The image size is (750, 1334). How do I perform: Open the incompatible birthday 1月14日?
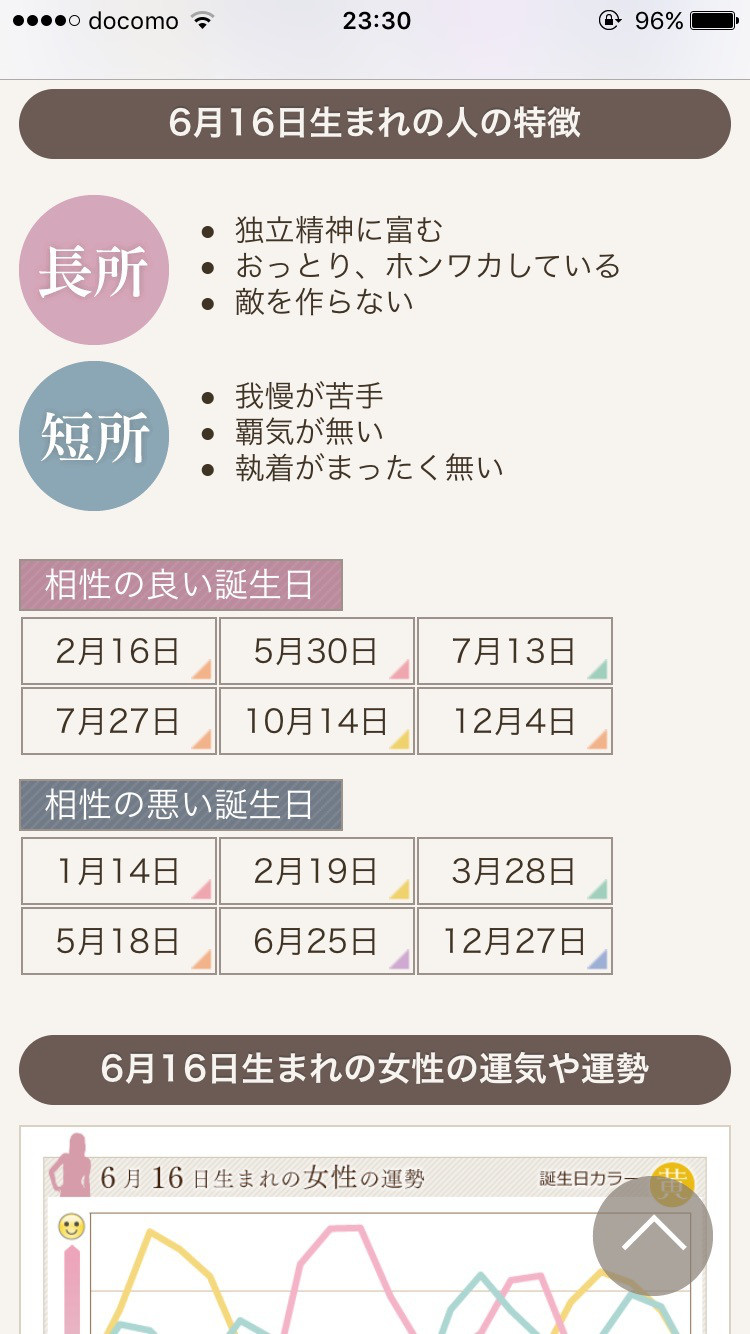[119, 871]
